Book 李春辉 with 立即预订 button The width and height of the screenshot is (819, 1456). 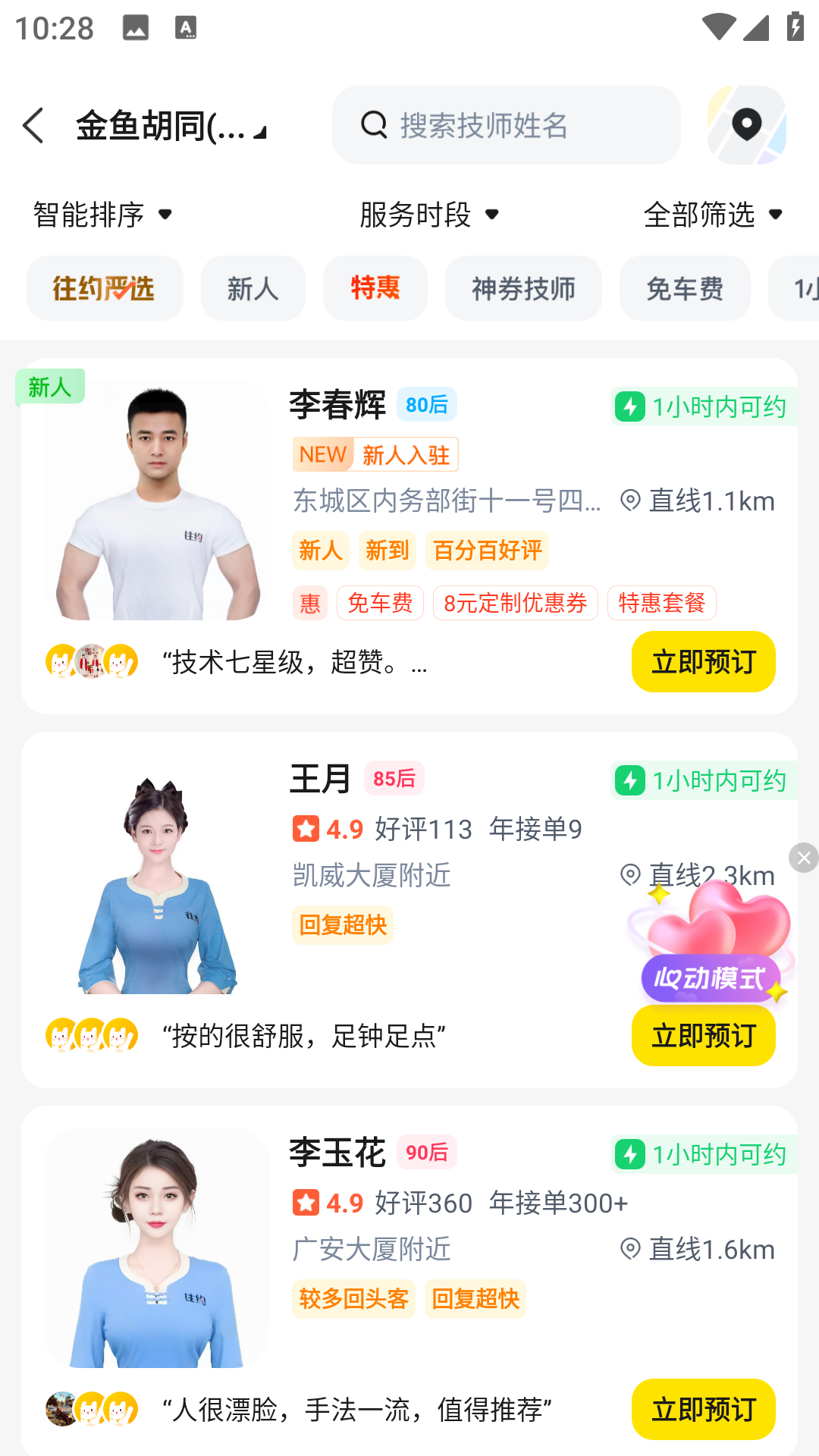703,661
